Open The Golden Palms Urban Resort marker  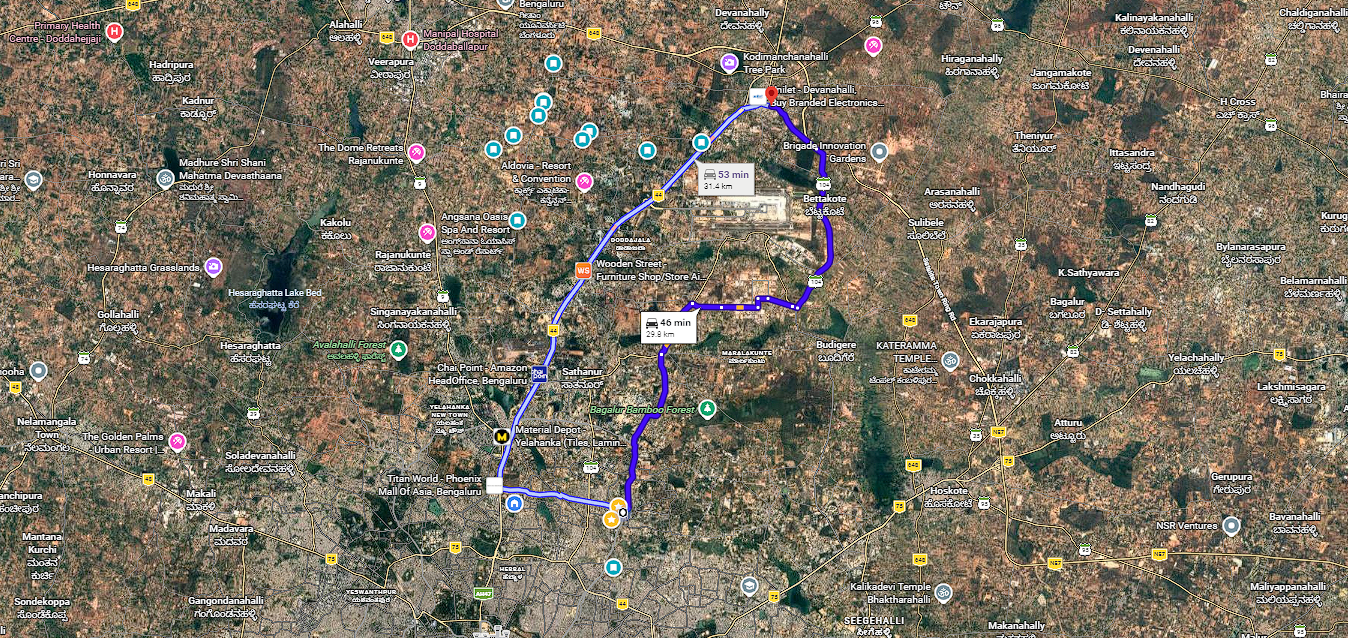tap(177, 441)
